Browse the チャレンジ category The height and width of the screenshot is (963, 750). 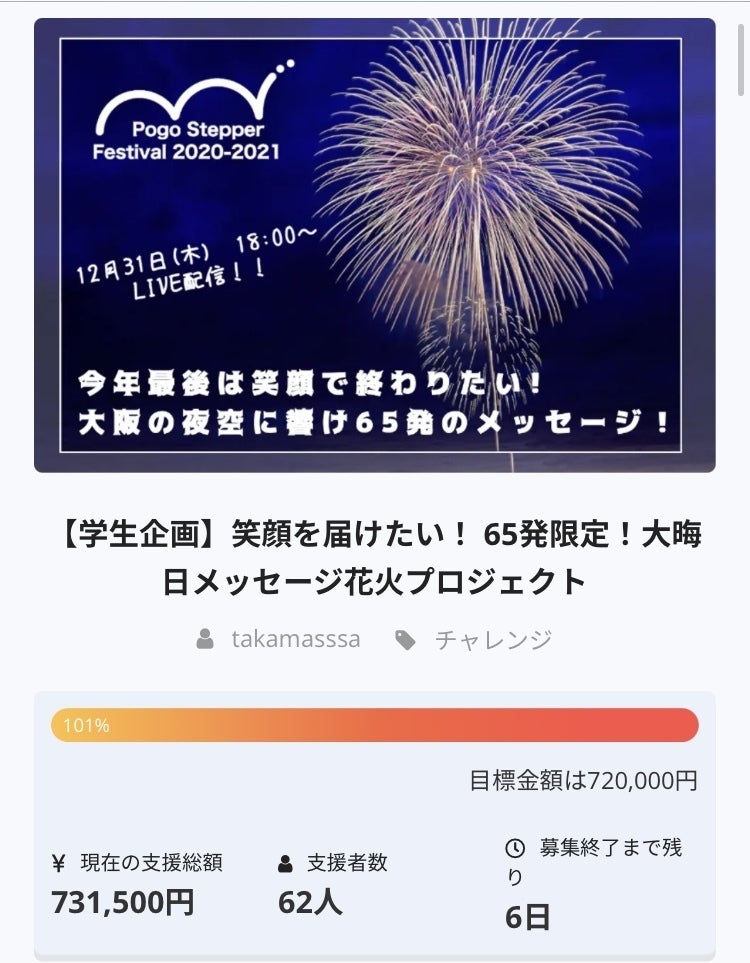click(x=492, y=640)
